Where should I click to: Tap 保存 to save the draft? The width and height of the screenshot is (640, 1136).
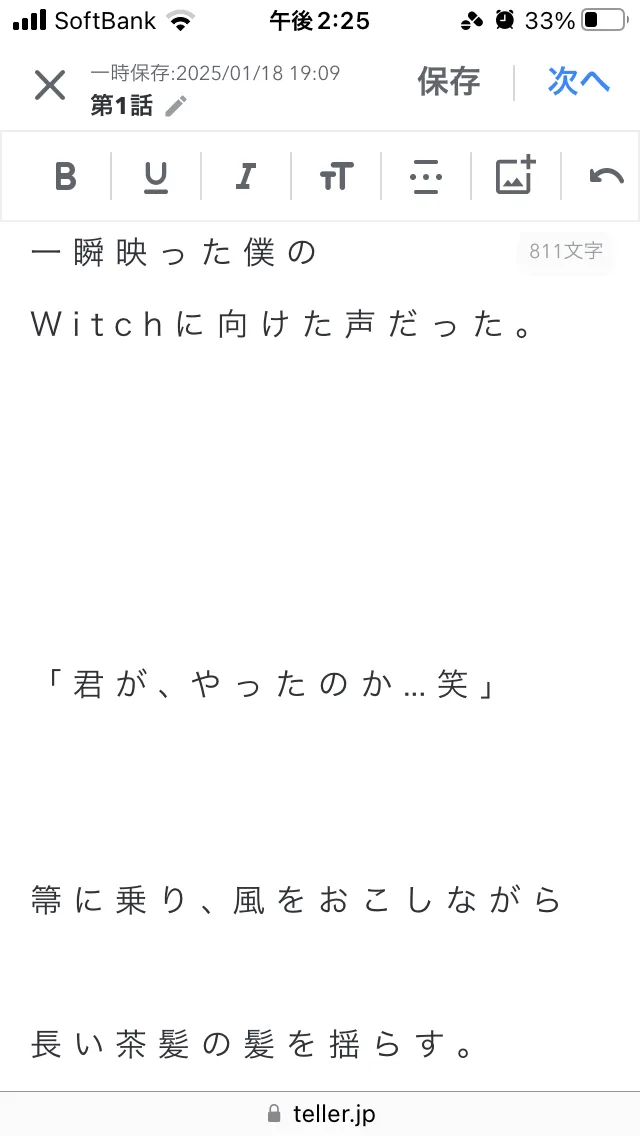449,82
